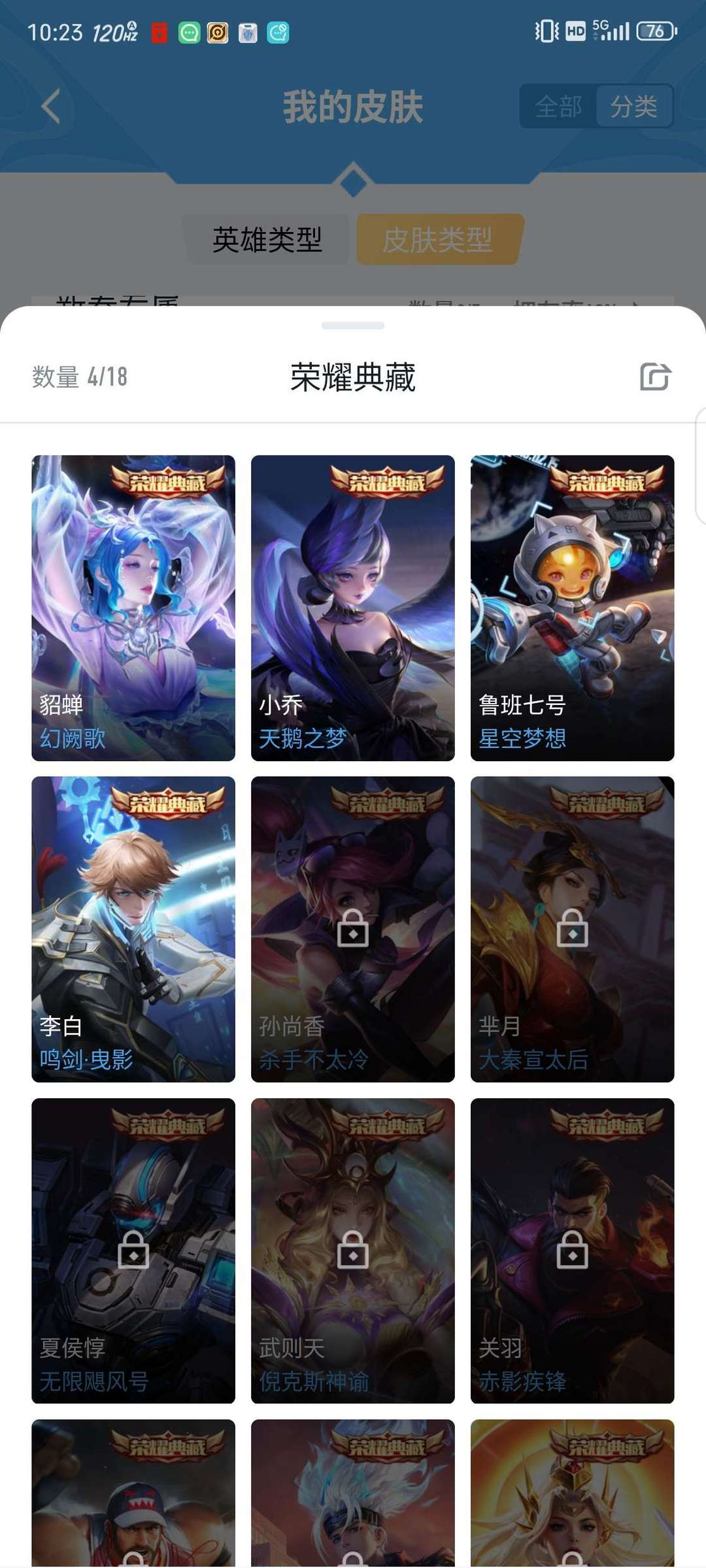Select the 皮肤类型 tab
Image resolution: width=706 pixels, height=1568 pixels.
click(x=438, y=239)
